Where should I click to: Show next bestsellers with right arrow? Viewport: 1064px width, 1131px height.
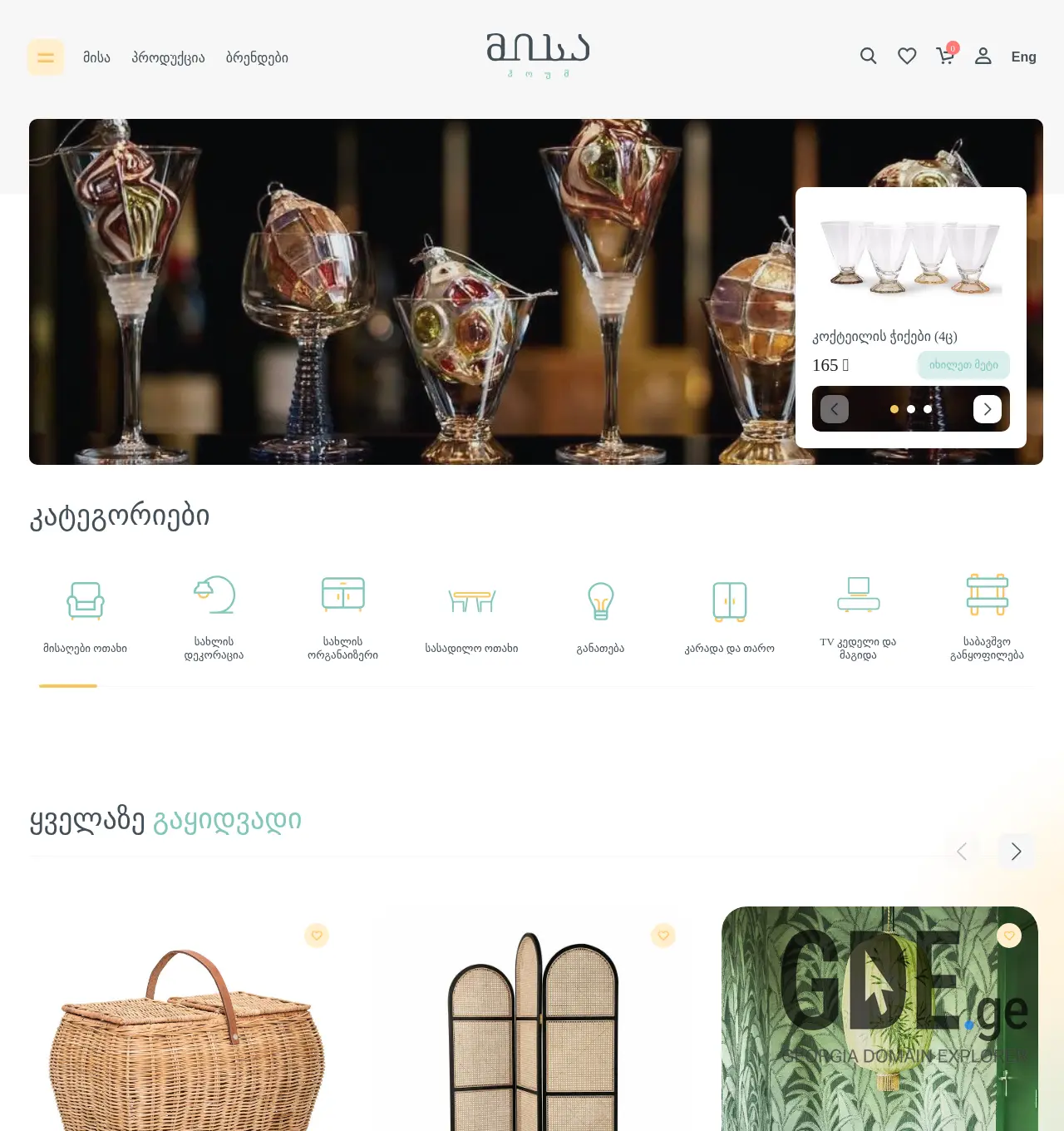point(1016,852)
